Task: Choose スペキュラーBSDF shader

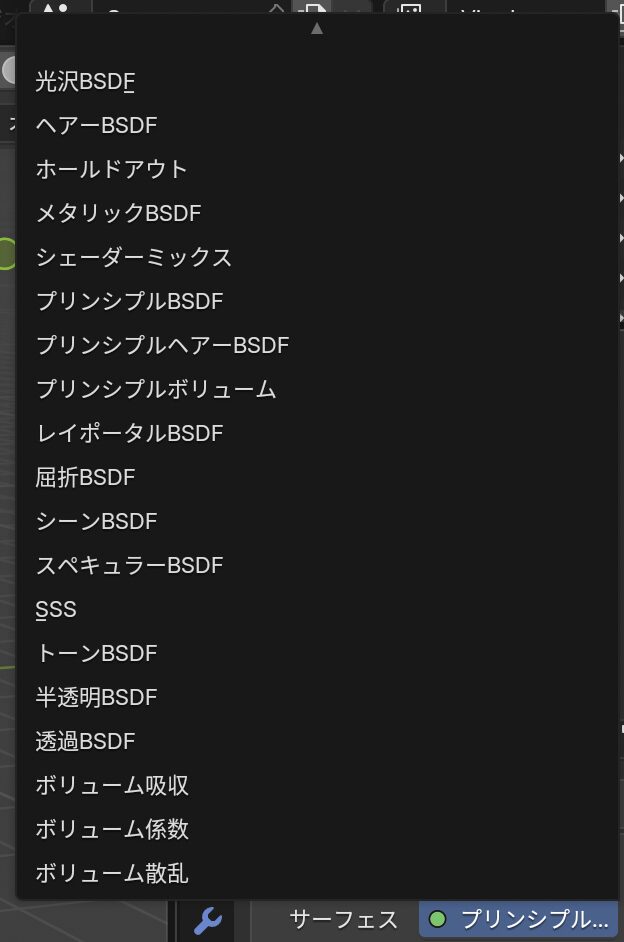Action: pos(129,565)
